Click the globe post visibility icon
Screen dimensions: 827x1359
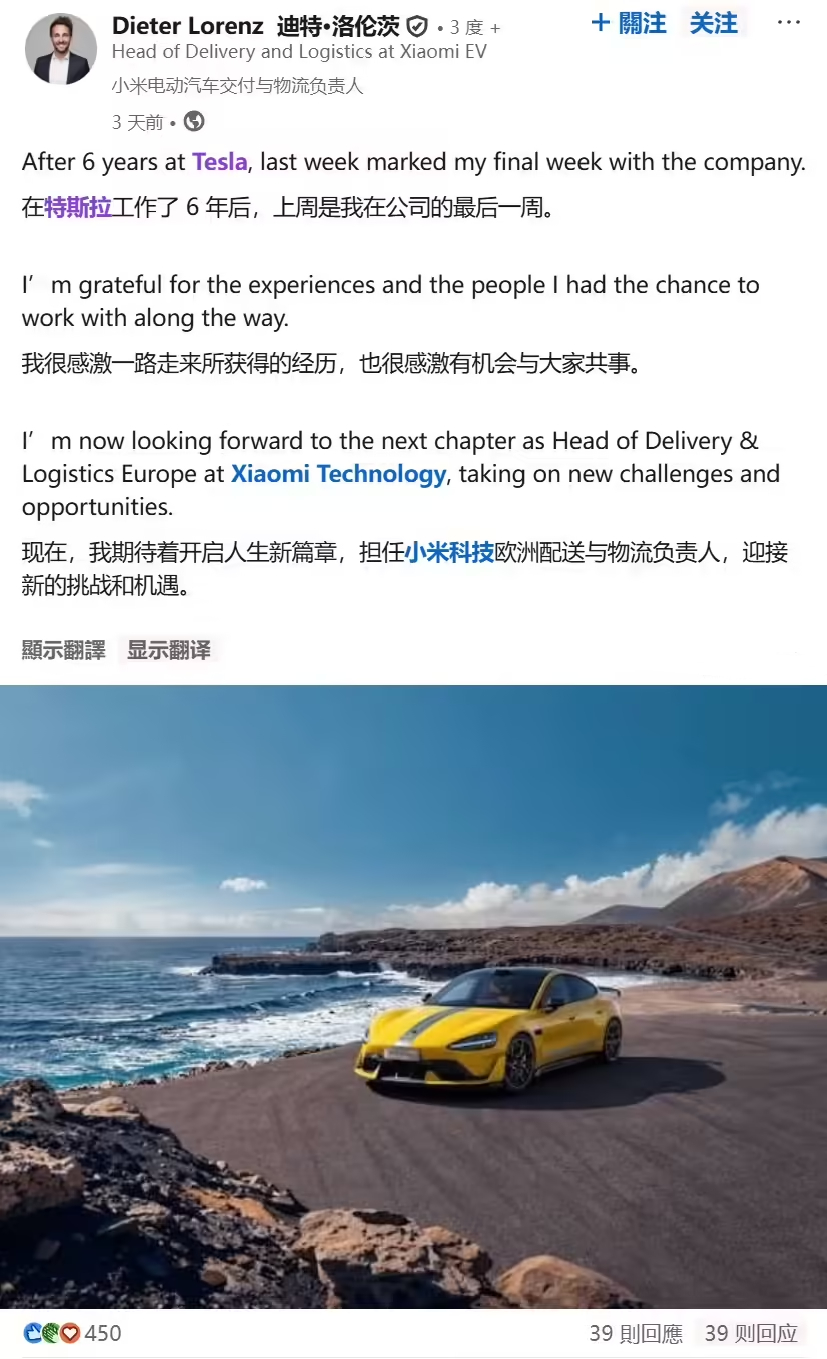pos(193,121)
